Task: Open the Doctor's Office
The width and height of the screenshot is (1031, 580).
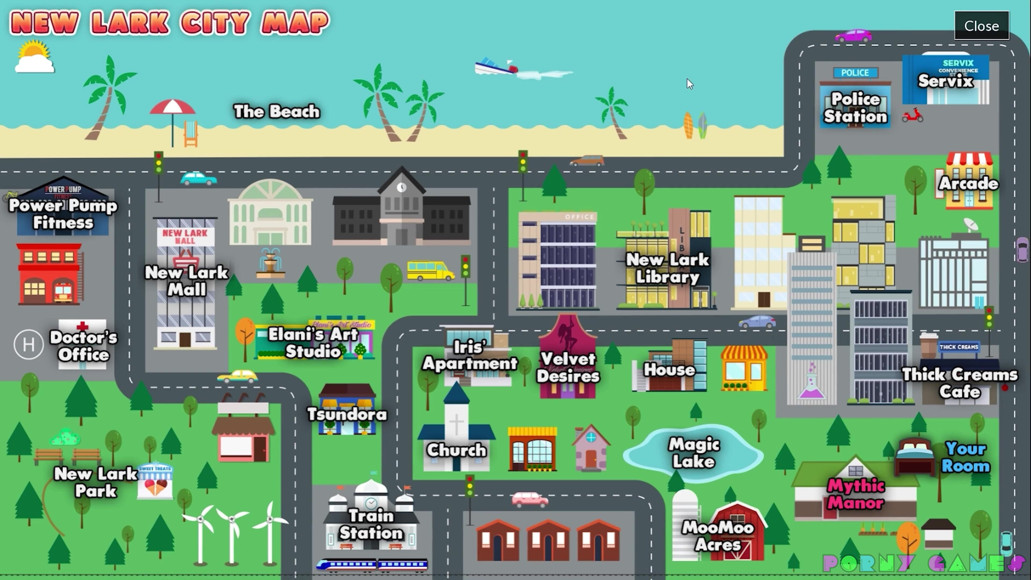Action: pyautogui.click(x=84, y=346)
